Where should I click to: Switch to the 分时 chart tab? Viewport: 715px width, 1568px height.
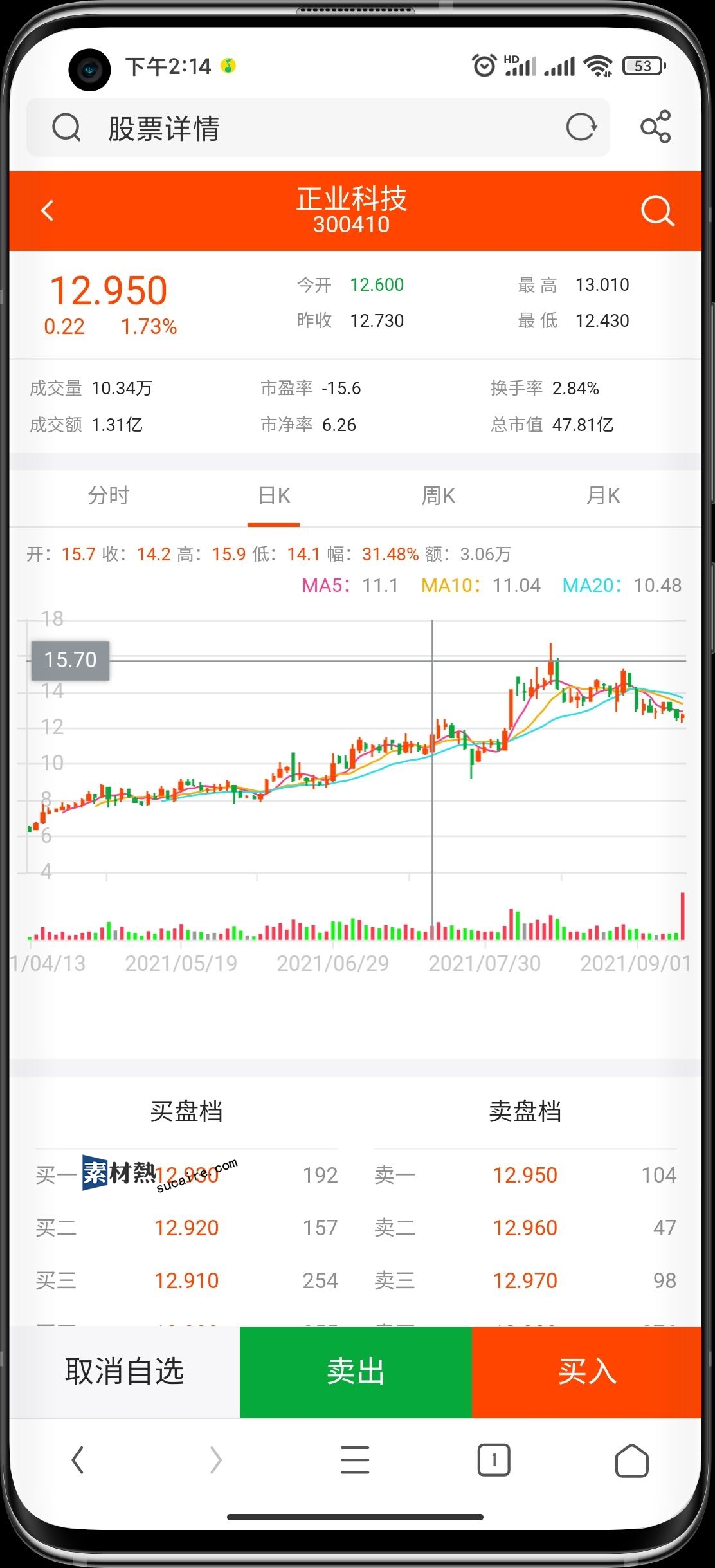[x=109, y=495]
